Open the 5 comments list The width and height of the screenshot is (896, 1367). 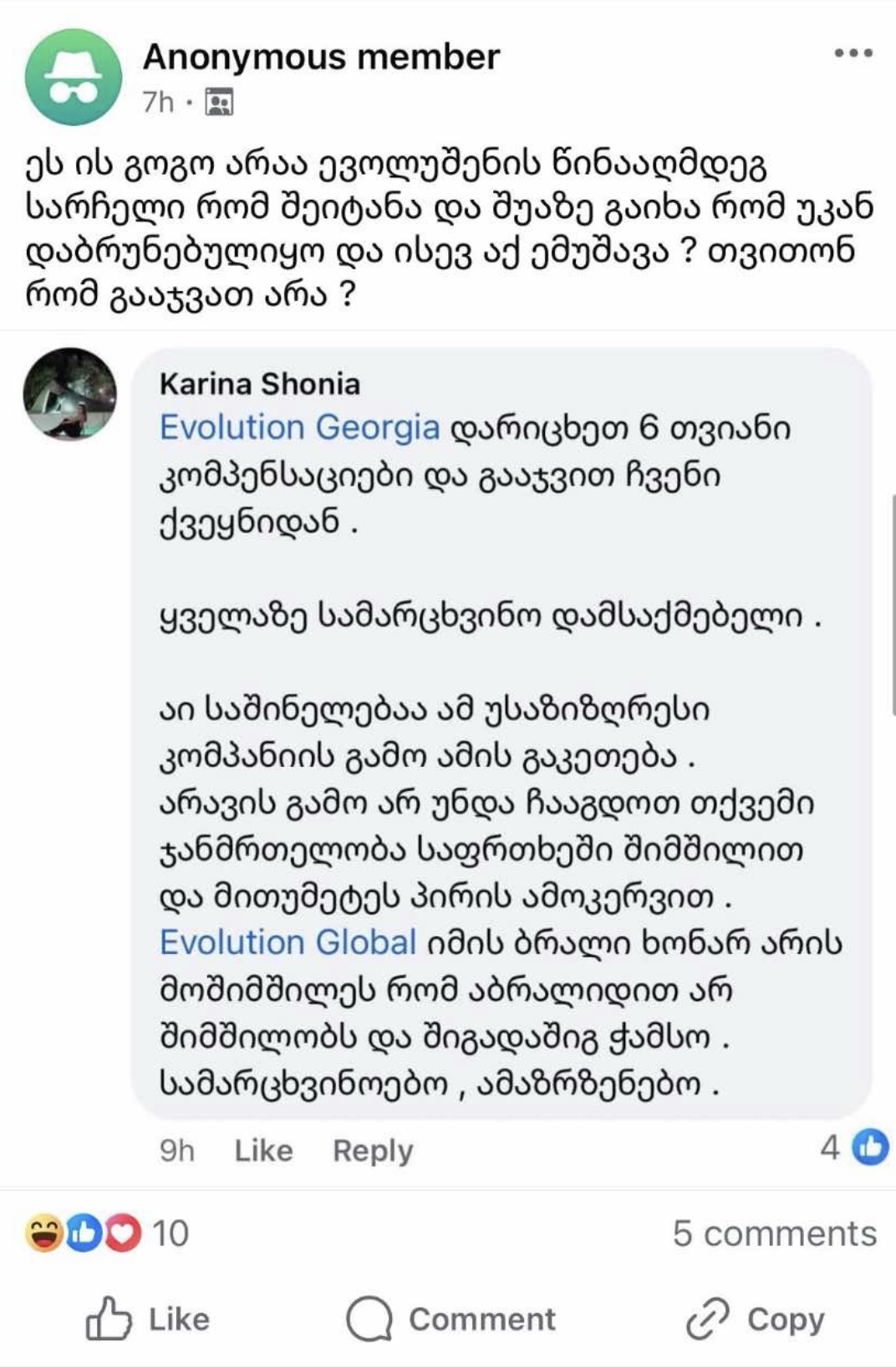point(774,1234)
